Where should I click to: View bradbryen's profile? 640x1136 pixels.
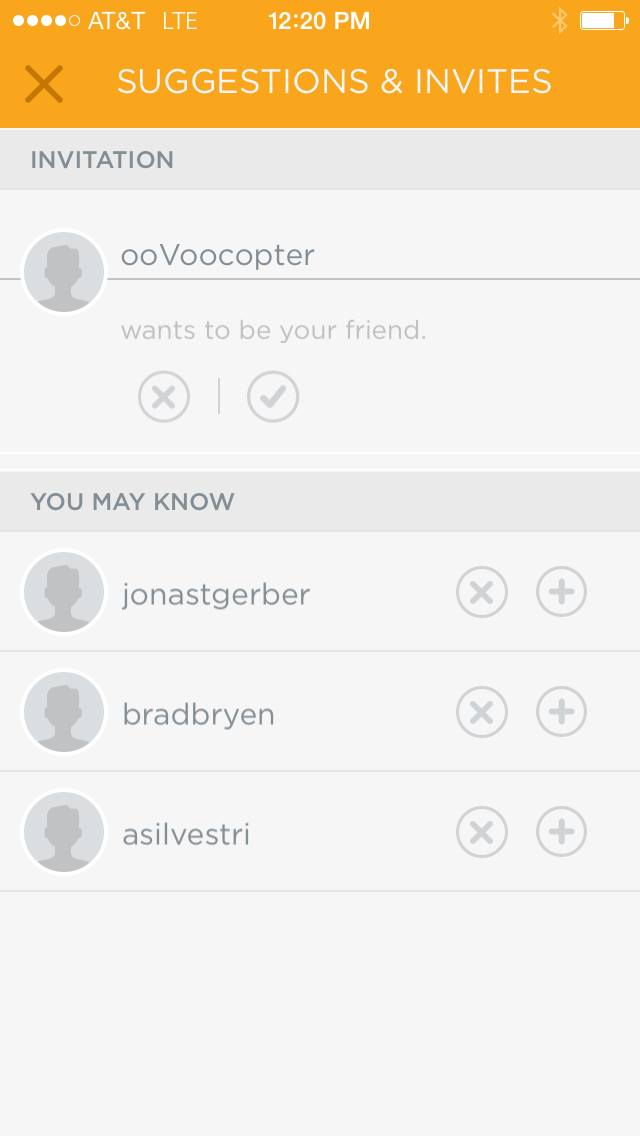pos(198,714)
